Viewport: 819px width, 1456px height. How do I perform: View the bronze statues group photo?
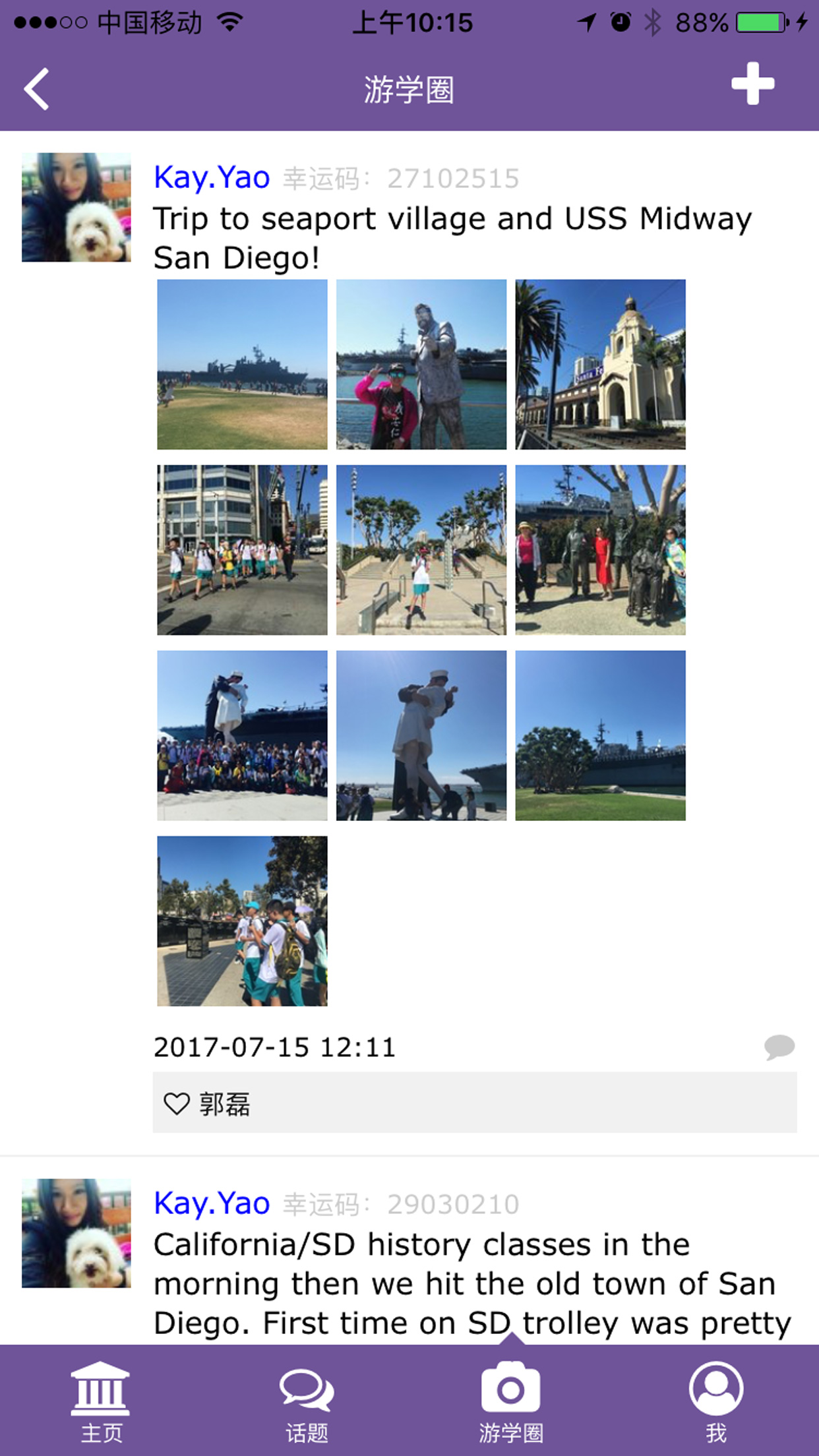coord(600,550)
